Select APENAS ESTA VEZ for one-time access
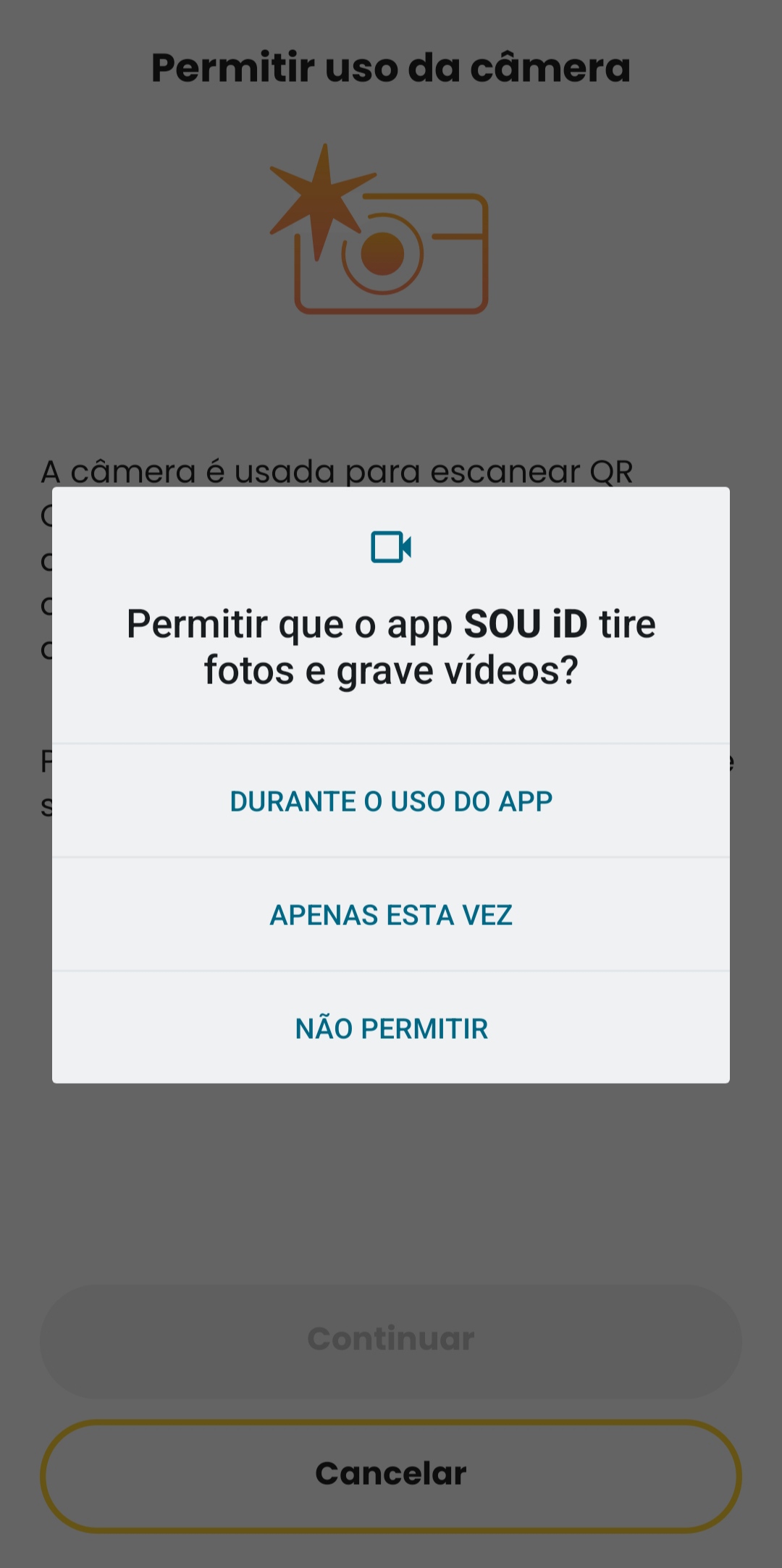This screenshot has width=782, height=1568. tap(391, 914)
